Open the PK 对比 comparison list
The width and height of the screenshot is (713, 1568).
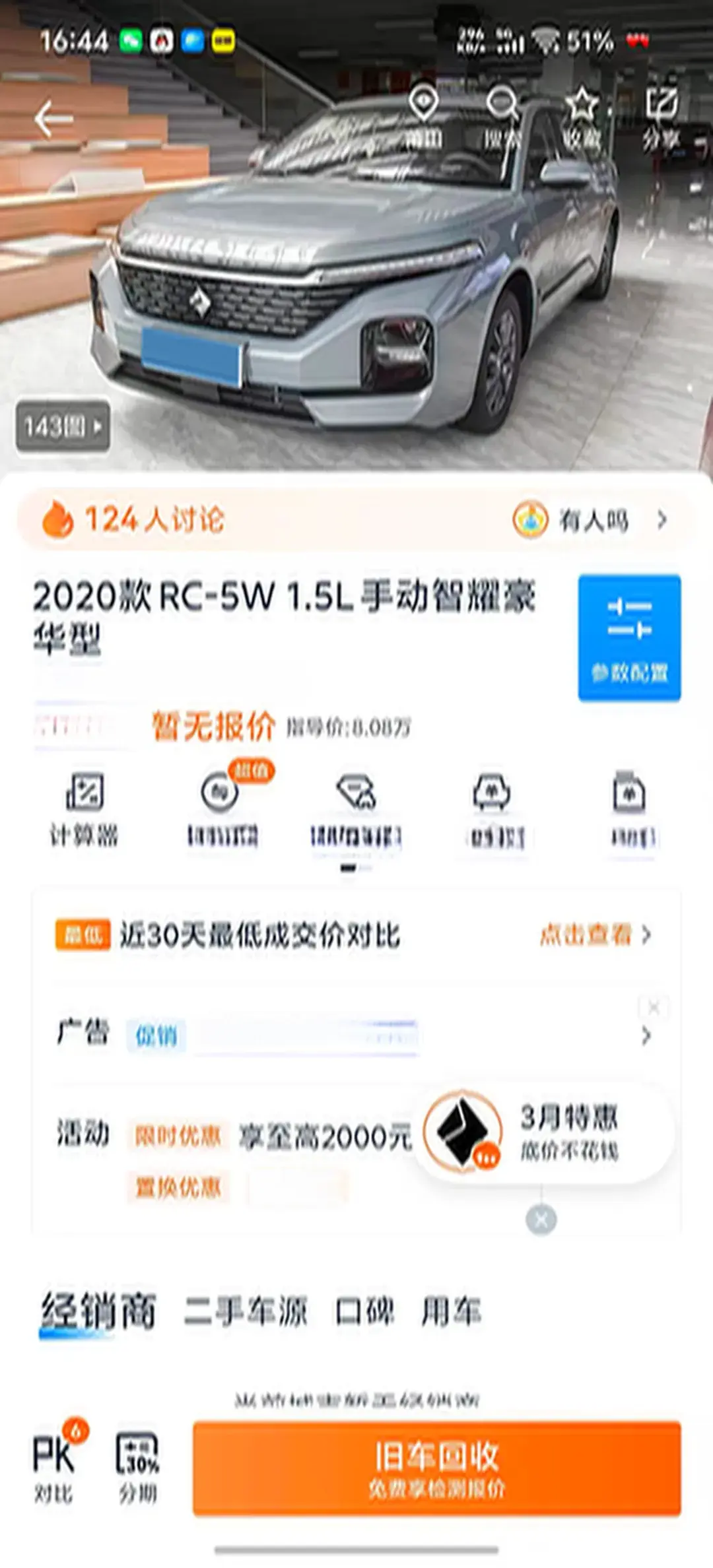click(x=54, y=1466)
